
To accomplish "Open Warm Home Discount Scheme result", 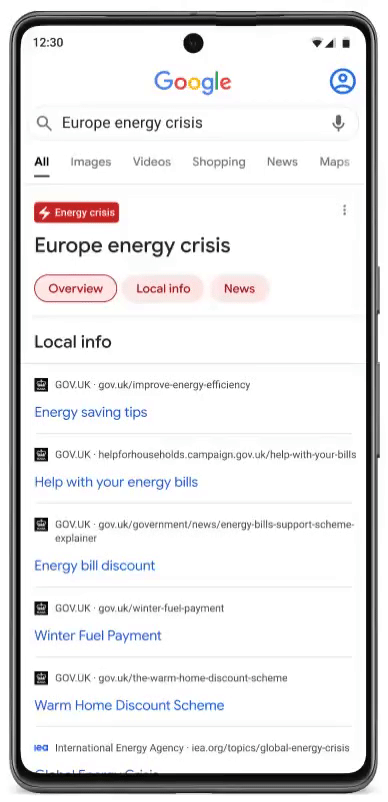I will [x=129, y=705].
